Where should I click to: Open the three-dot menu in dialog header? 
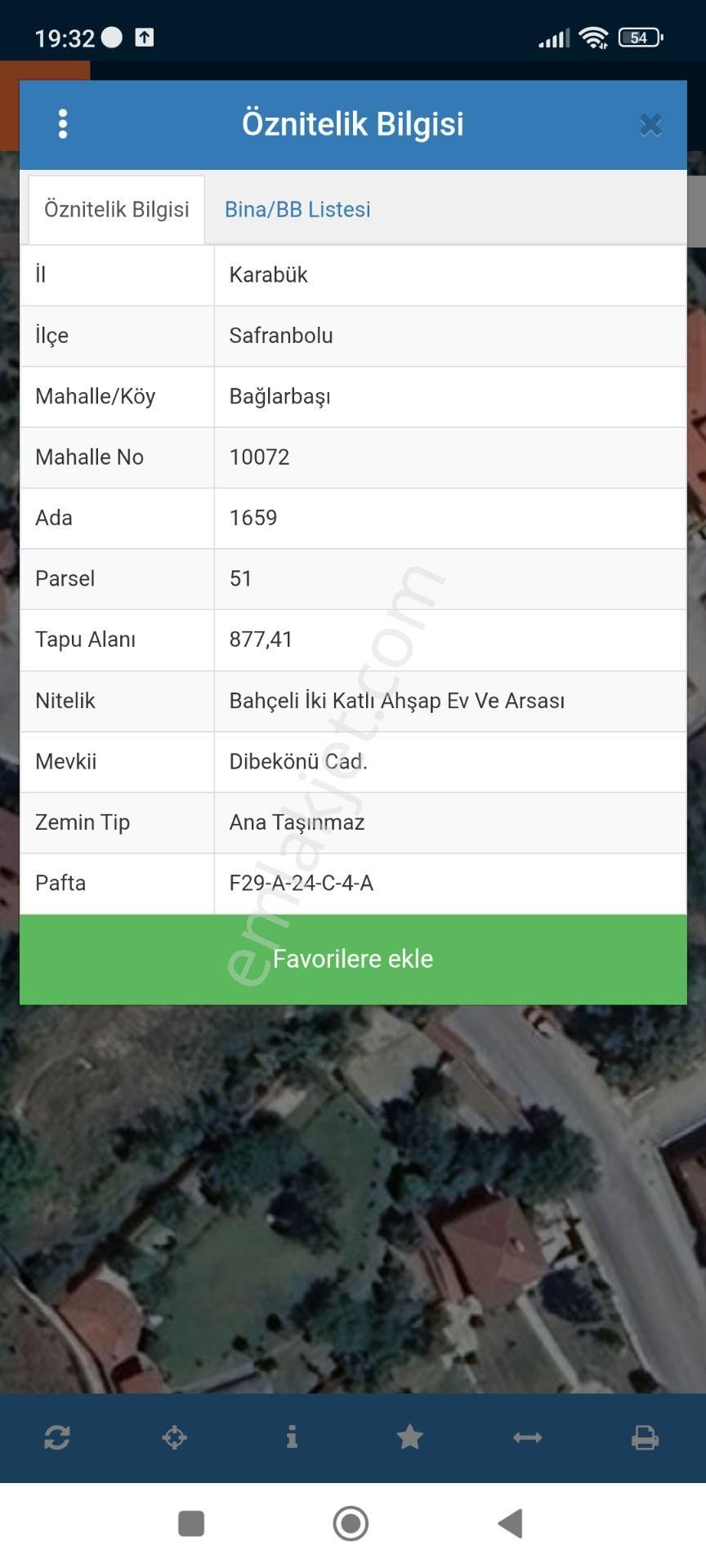[63, 124]
